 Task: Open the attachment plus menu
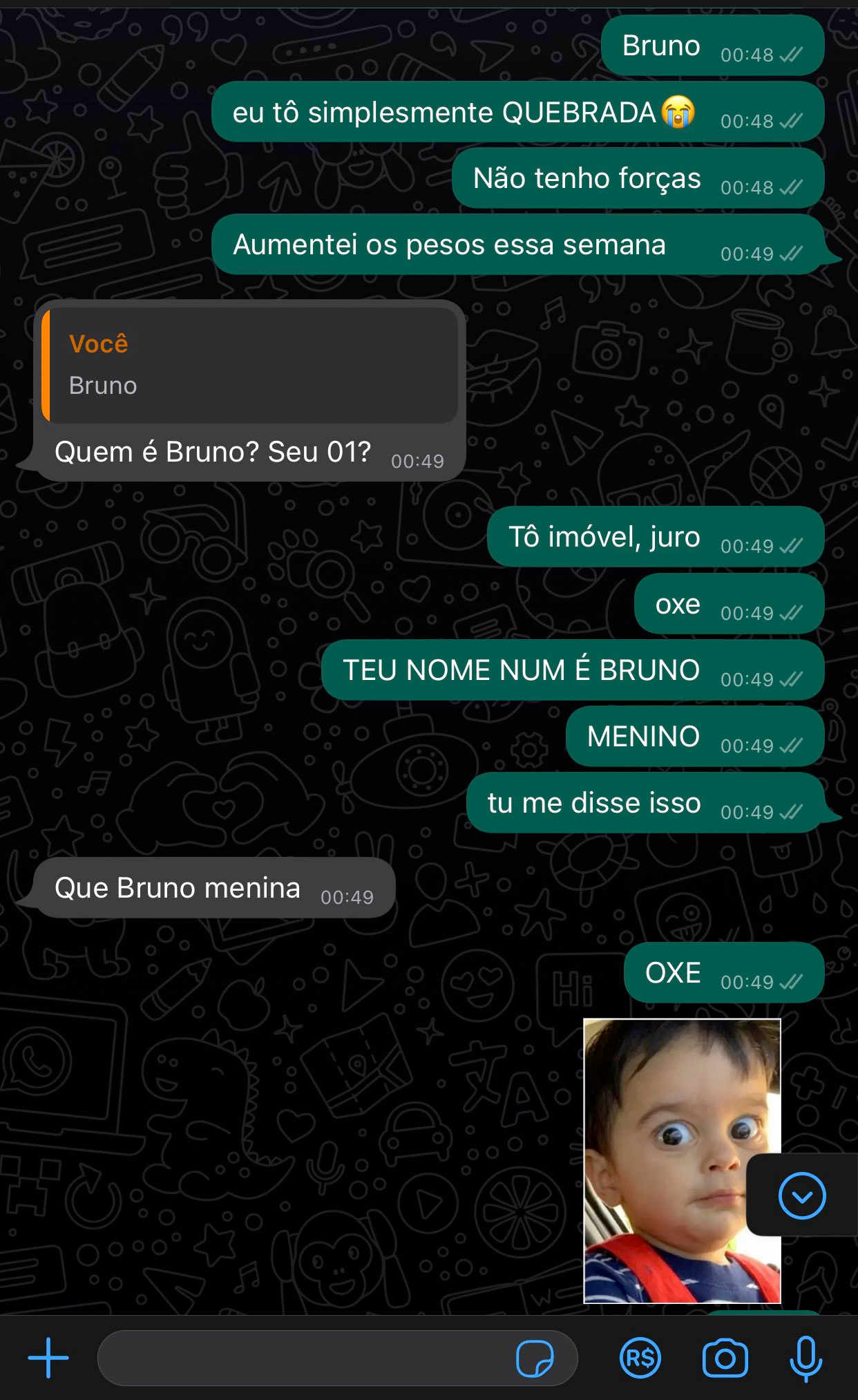pos(48,1358)
